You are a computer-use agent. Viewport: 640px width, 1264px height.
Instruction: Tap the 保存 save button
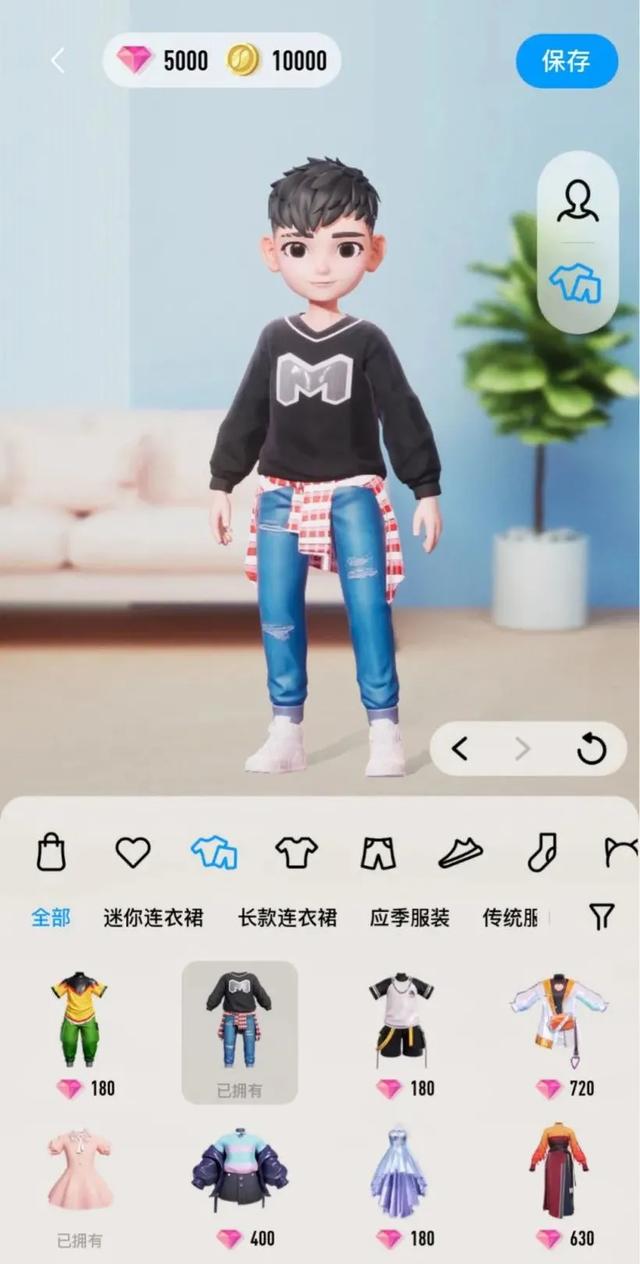coord(567,60)
